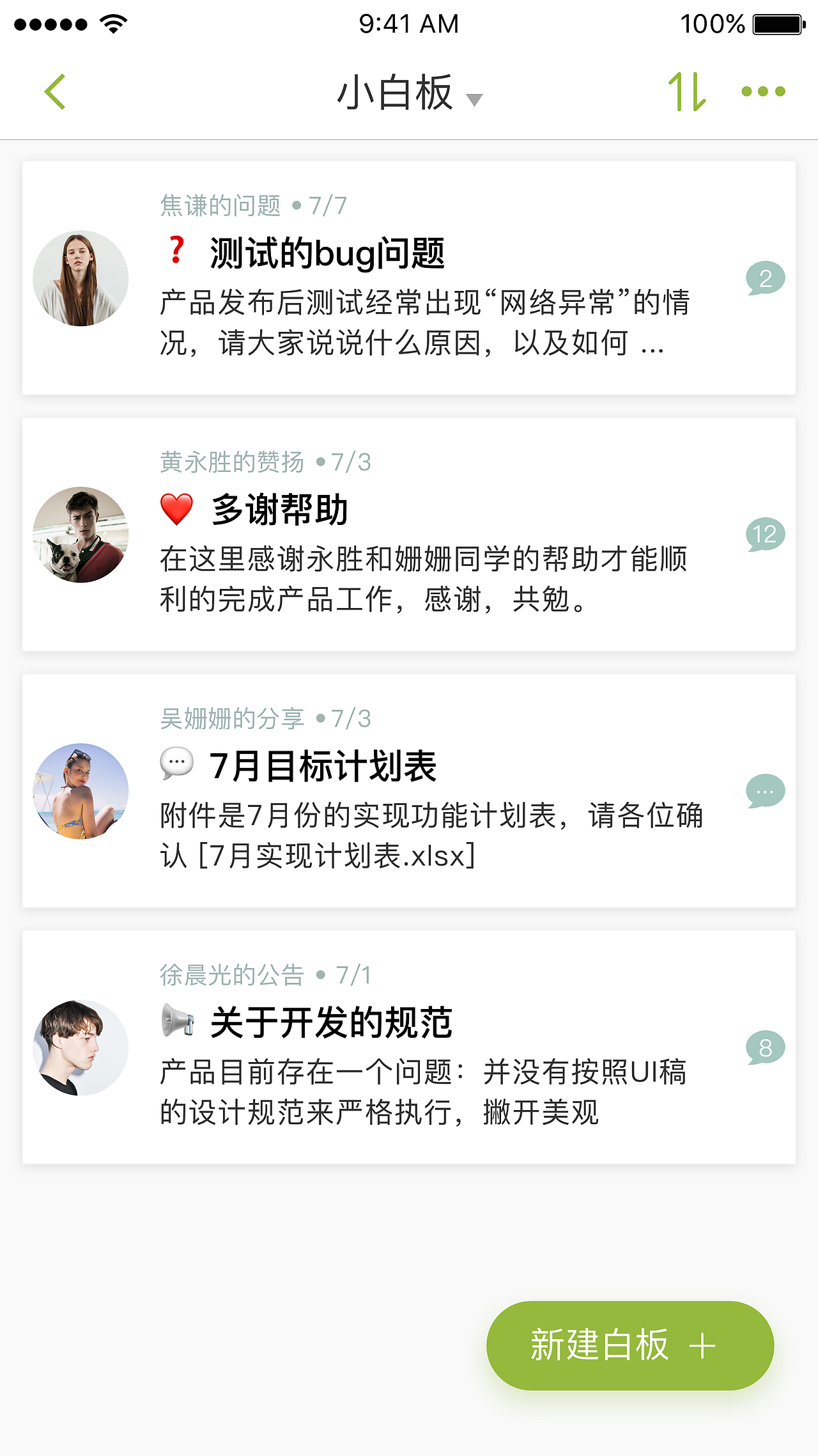
Task: Tap the comment bubble showing 2 on 测试的bug问题
Action: [765, 279]
